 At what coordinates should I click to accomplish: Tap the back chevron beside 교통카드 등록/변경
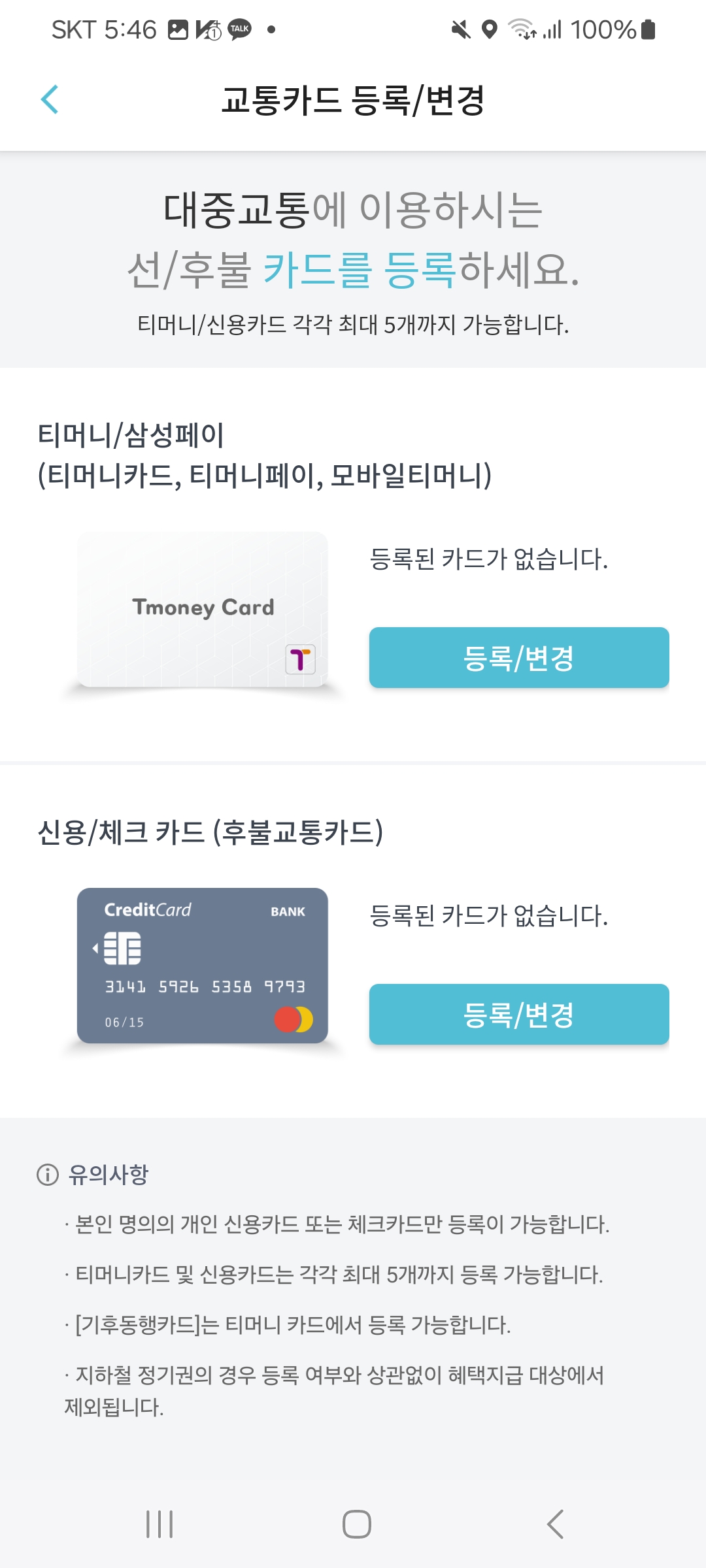[x=50, y=99]
